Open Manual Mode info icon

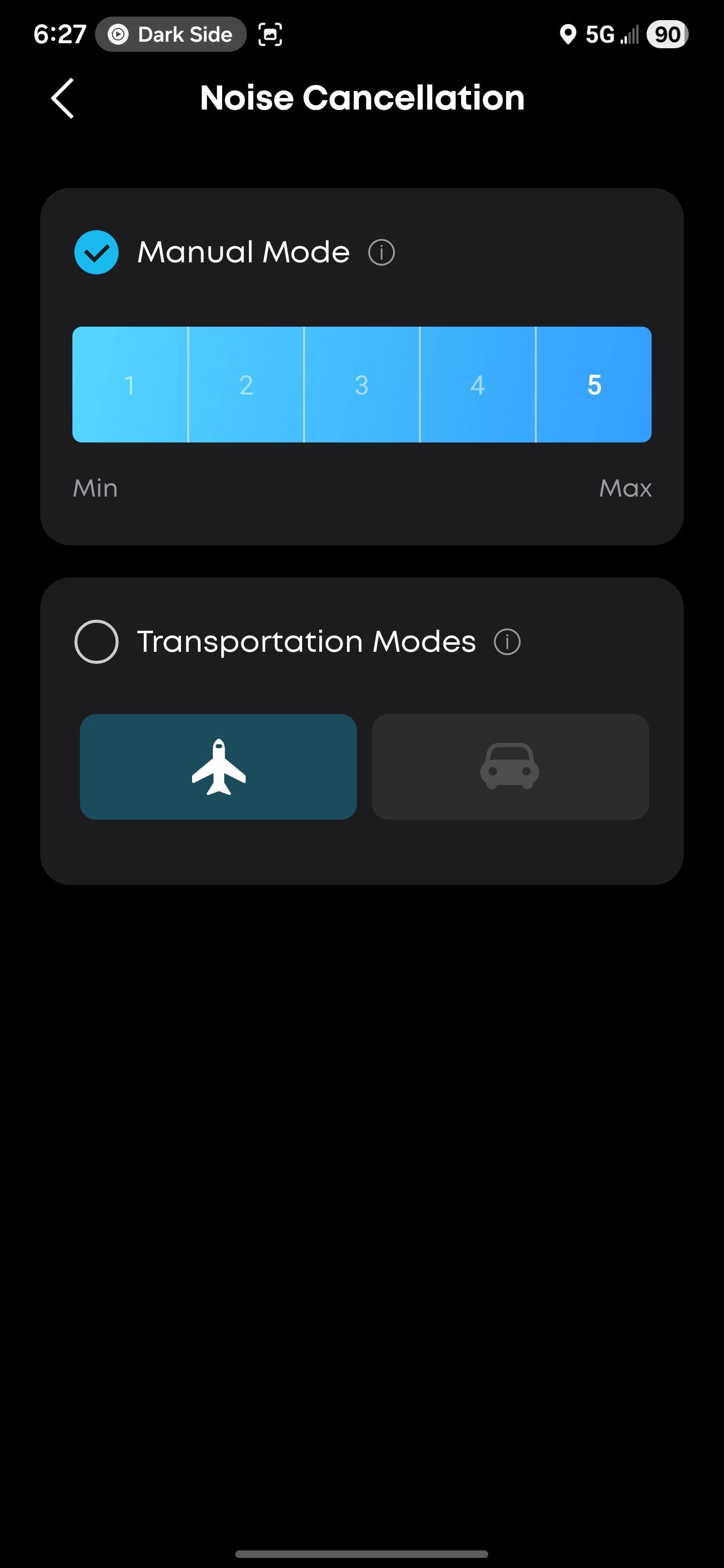382,252
